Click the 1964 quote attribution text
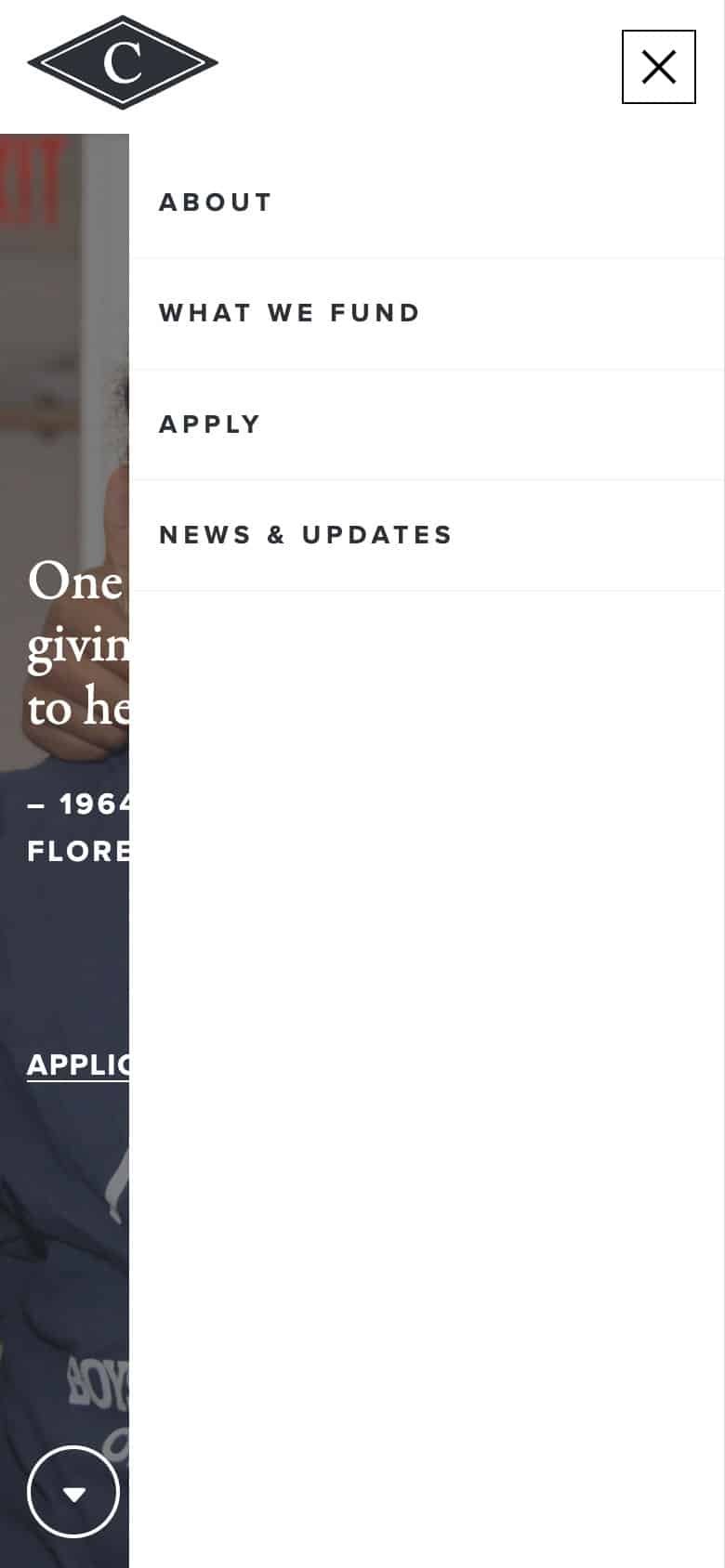Screen dimensions: 725x1568 [x=82, y=804]
